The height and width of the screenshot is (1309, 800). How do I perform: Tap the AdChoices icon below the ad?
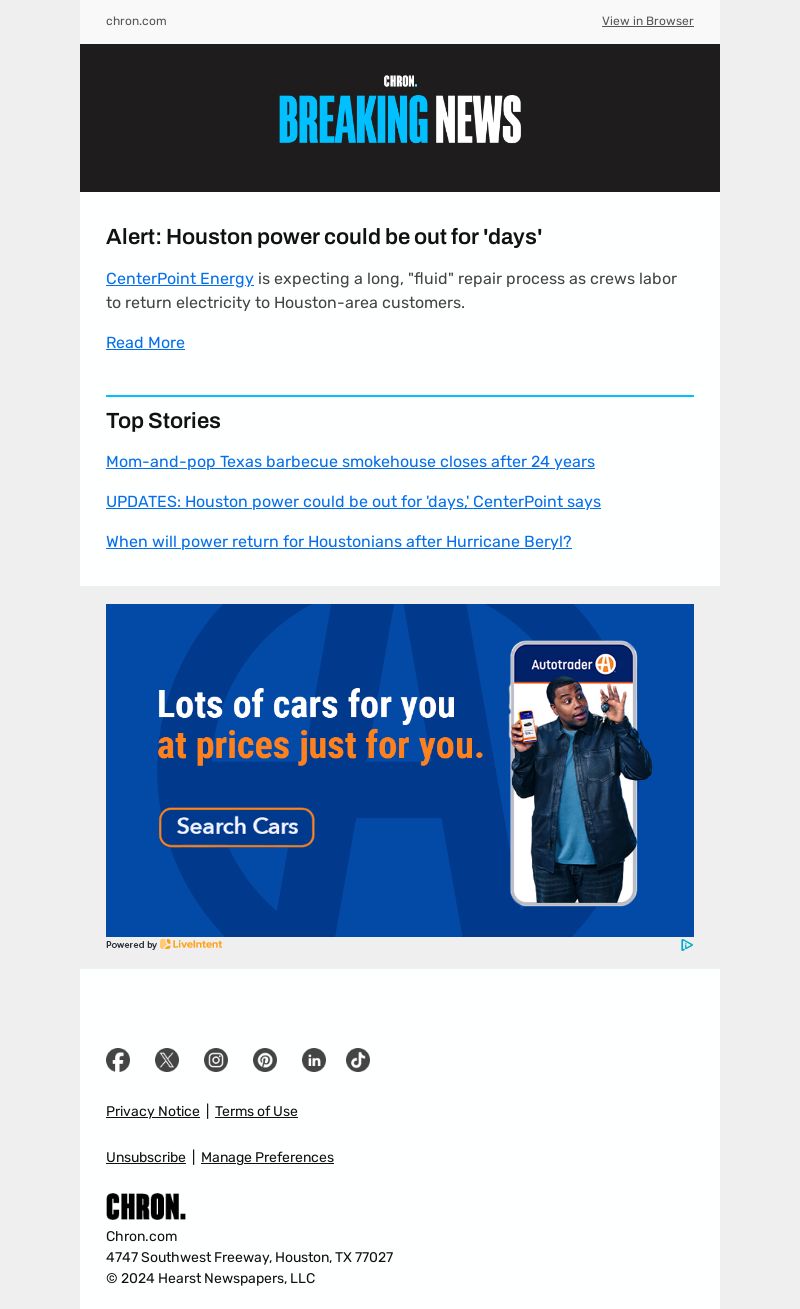tap(687, 945)
